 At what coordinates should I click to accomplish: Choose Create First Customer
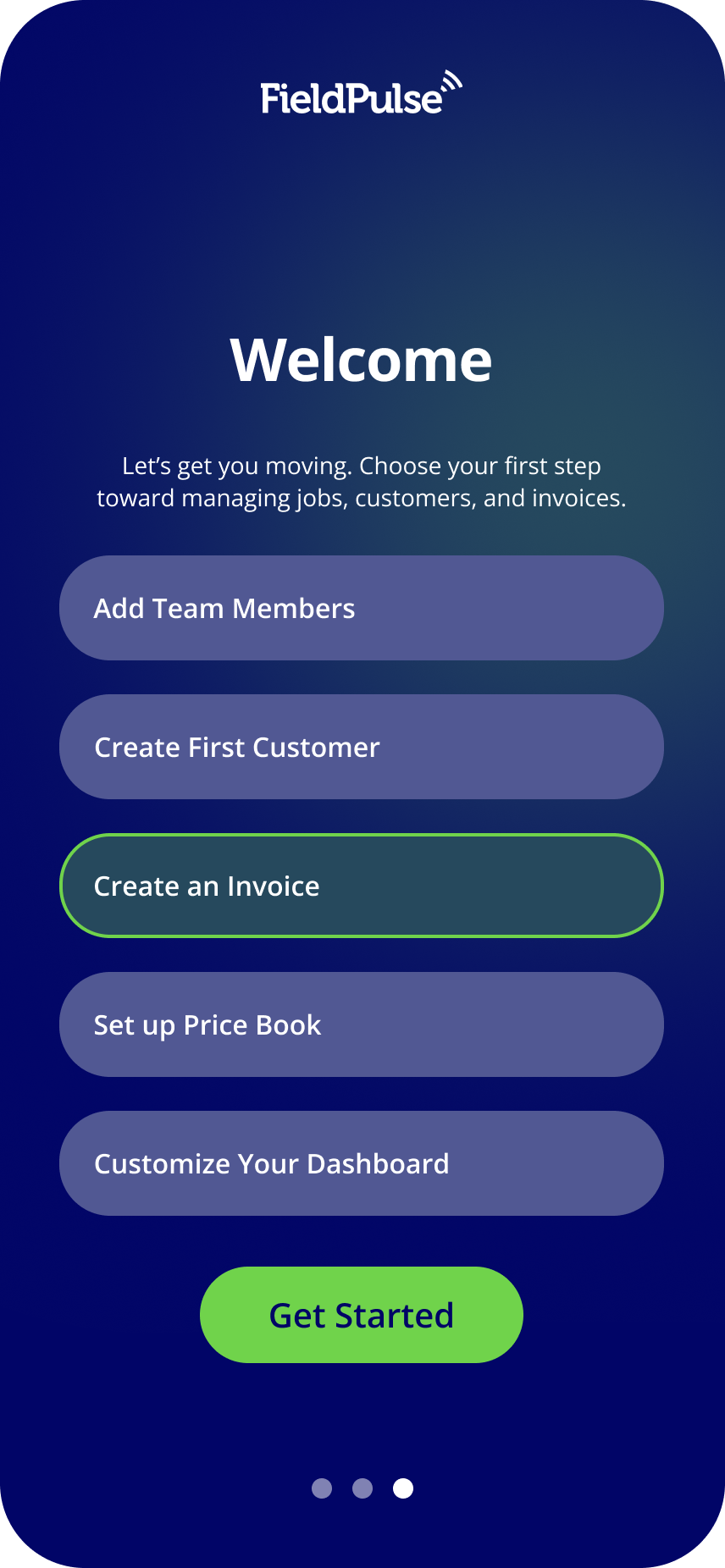(x=361, y=747)
